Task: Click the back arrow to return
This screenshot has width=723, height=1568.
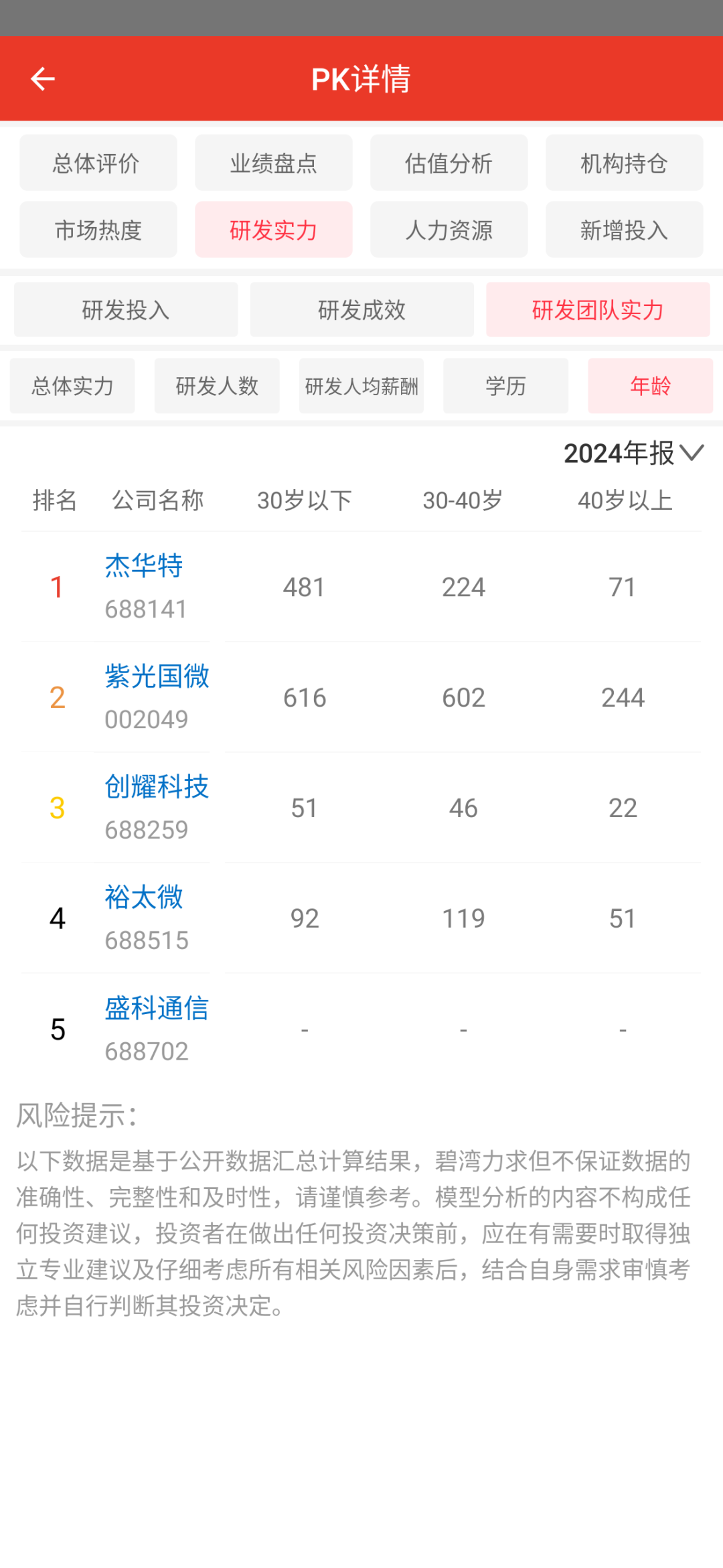Action: tap(42, 78)
